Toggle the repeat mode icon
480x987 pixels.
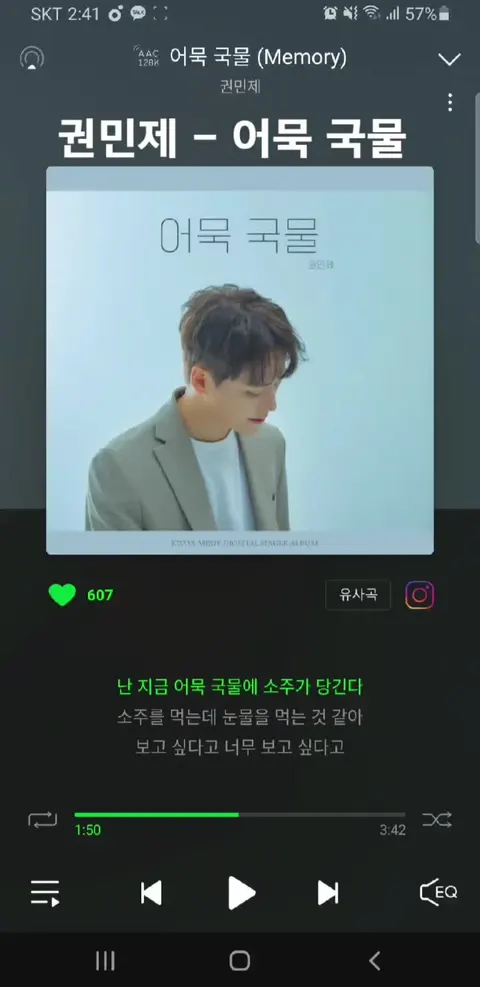pos(43,820)
